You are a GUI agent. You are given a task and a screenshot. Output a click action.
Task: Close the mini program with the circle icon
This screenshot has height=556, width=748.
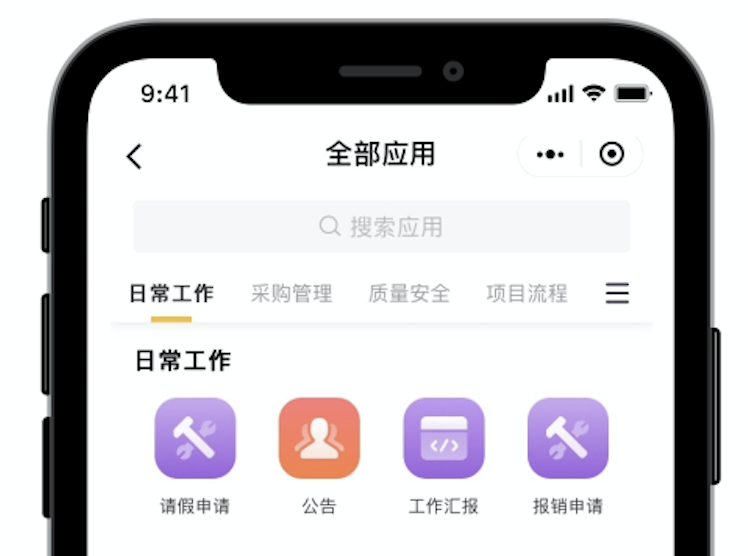click(x=611, y=154)
